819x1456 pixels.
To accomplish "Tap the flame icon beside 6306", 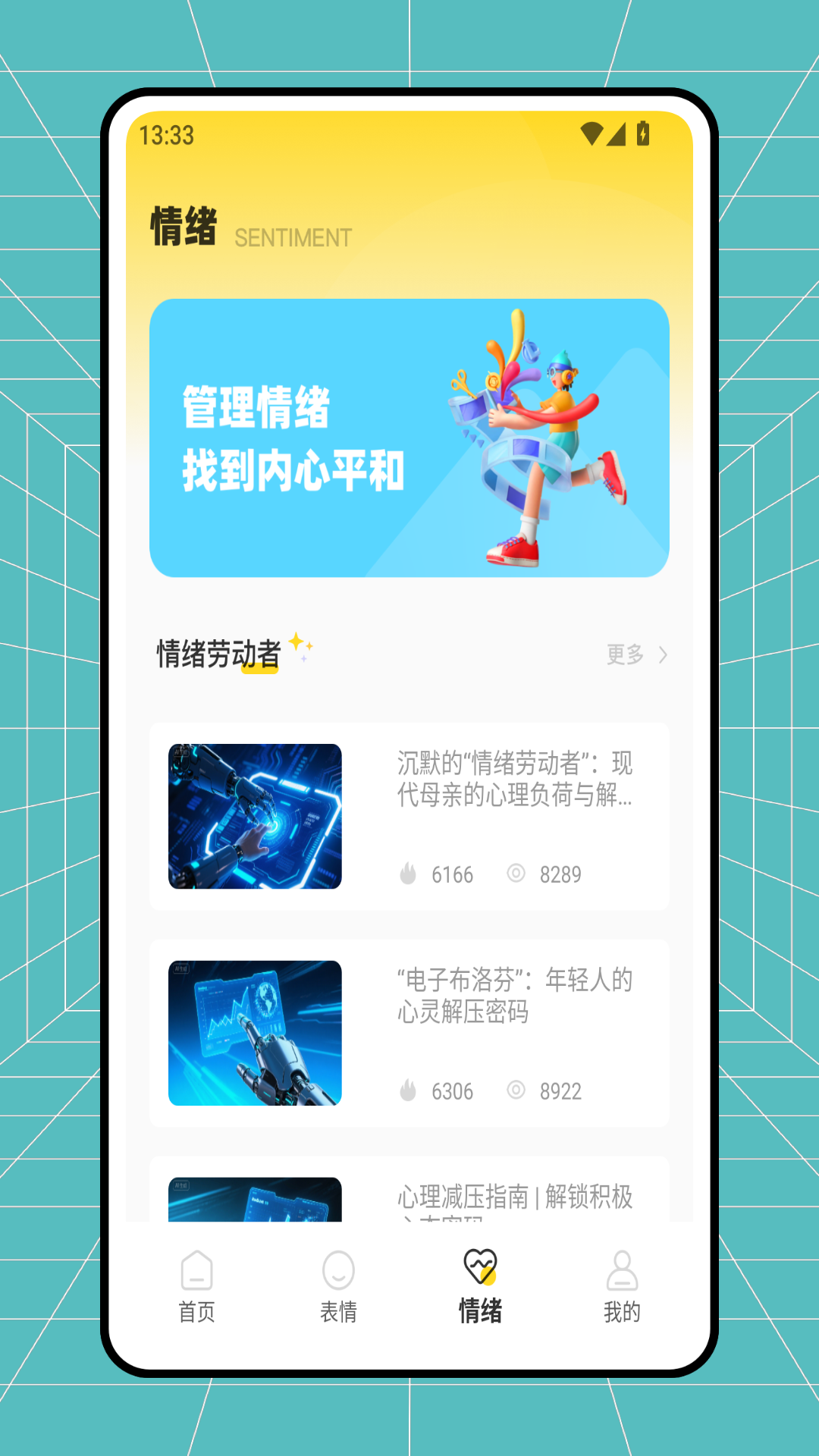I will tap(409, 1090).
